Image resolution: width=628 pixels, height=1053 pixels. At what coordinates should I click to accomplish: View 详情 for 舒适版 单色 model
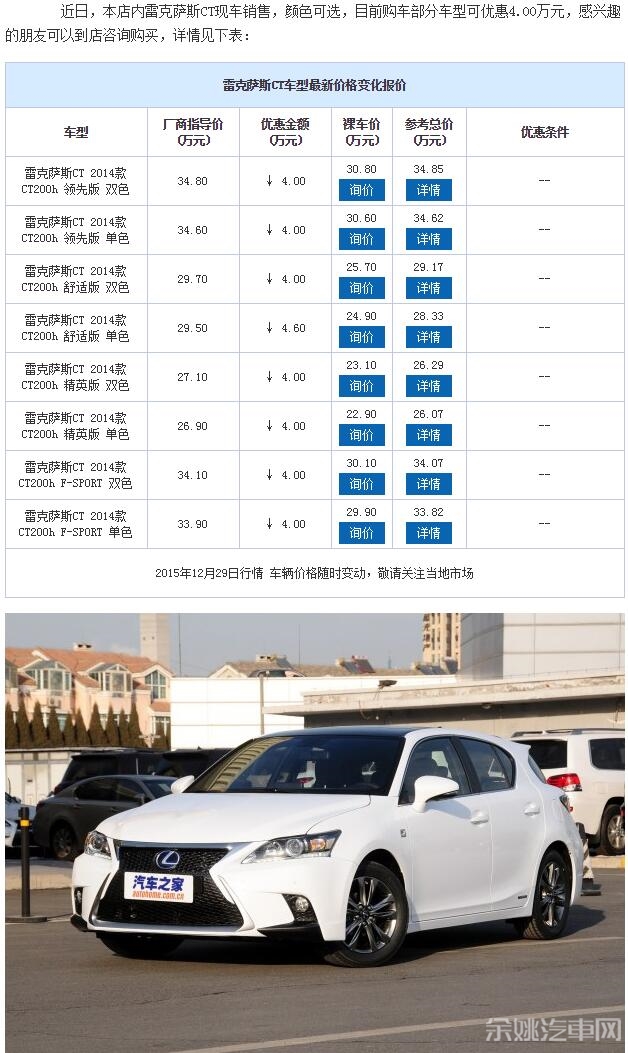point(428,337)
